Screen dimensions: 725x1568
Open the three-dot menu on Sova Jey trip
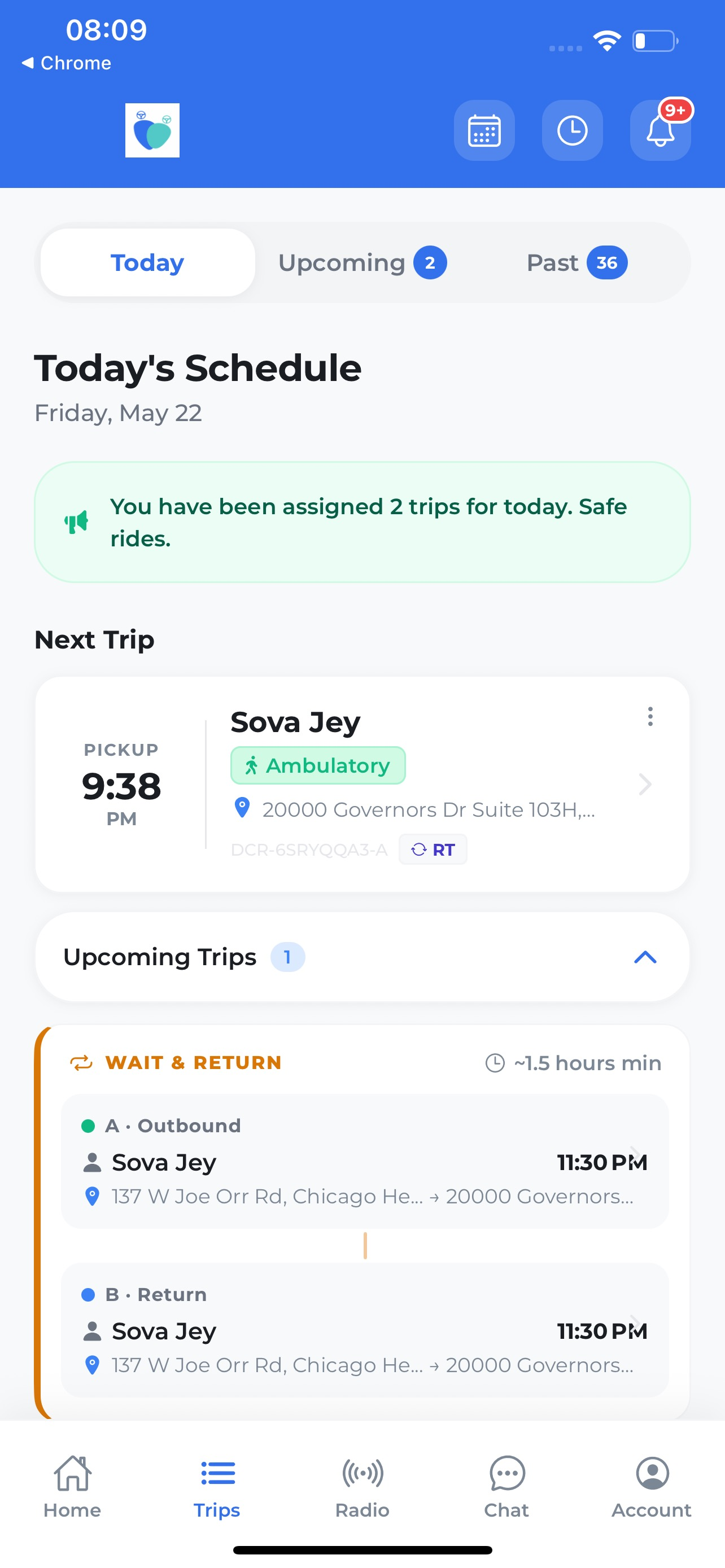[650, 716]
